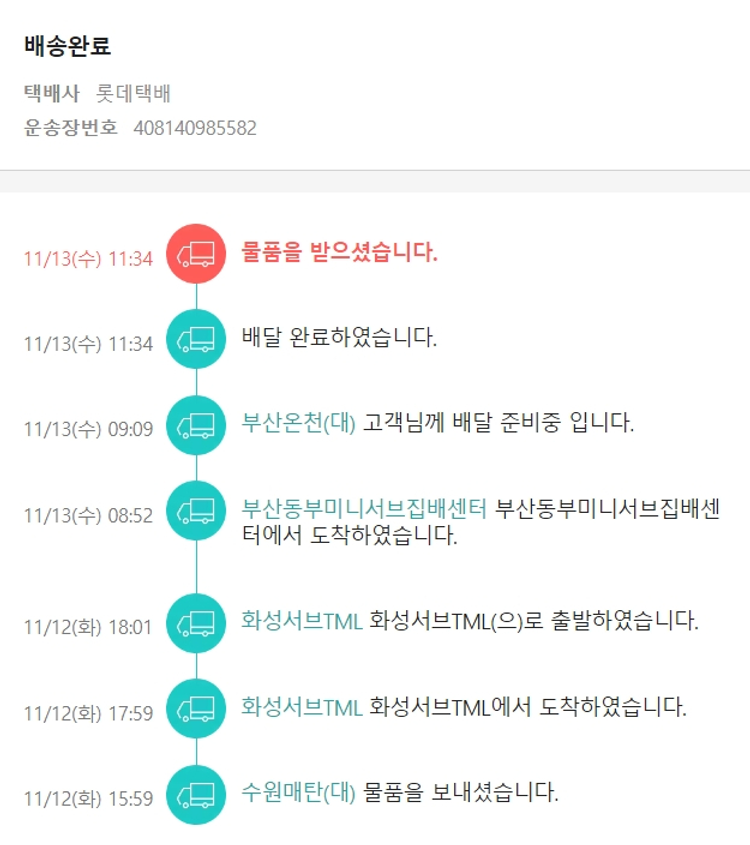Open the 수원매탄(대) branch link
This screenshot has height=845, width=750.
(298, 793)
